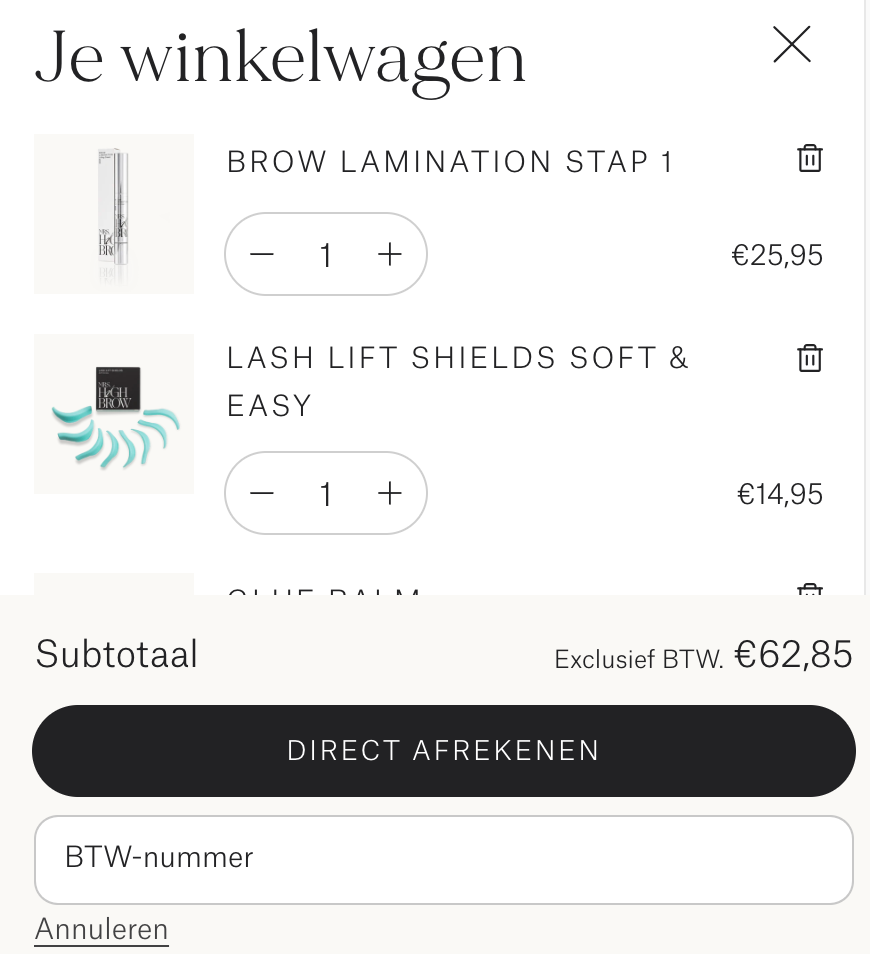
Task: Tap the Annuleren link
Action: tap(101, 929)
